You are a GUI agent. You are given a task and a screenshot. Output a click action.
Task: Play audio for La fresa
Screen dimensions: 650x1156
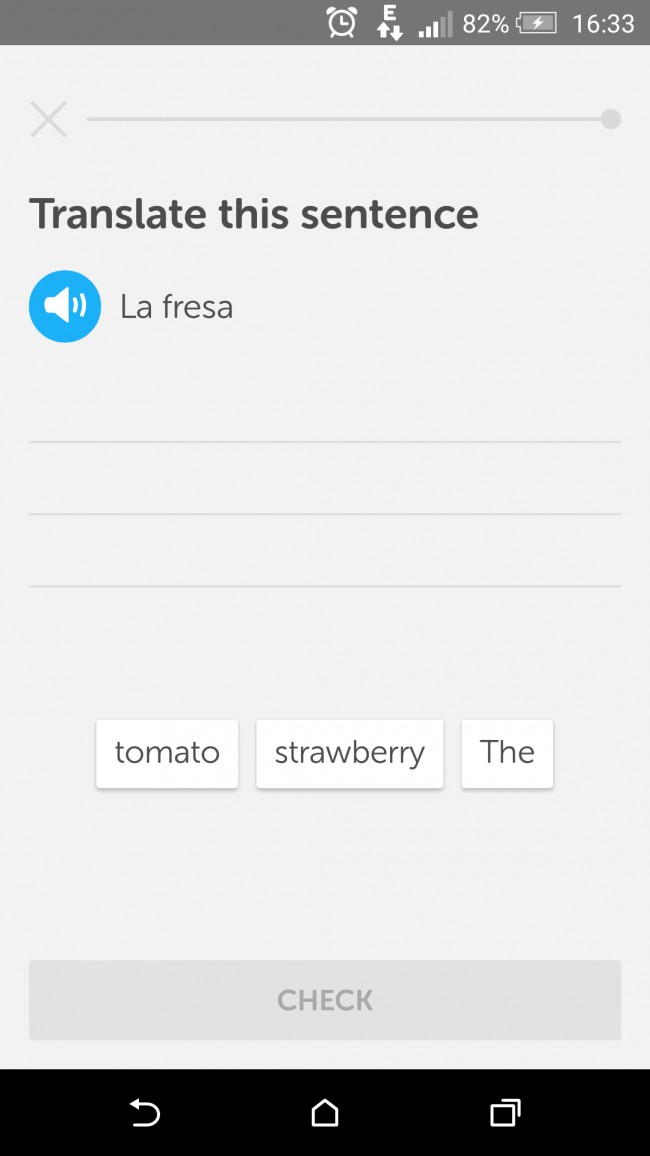[65, 306]
